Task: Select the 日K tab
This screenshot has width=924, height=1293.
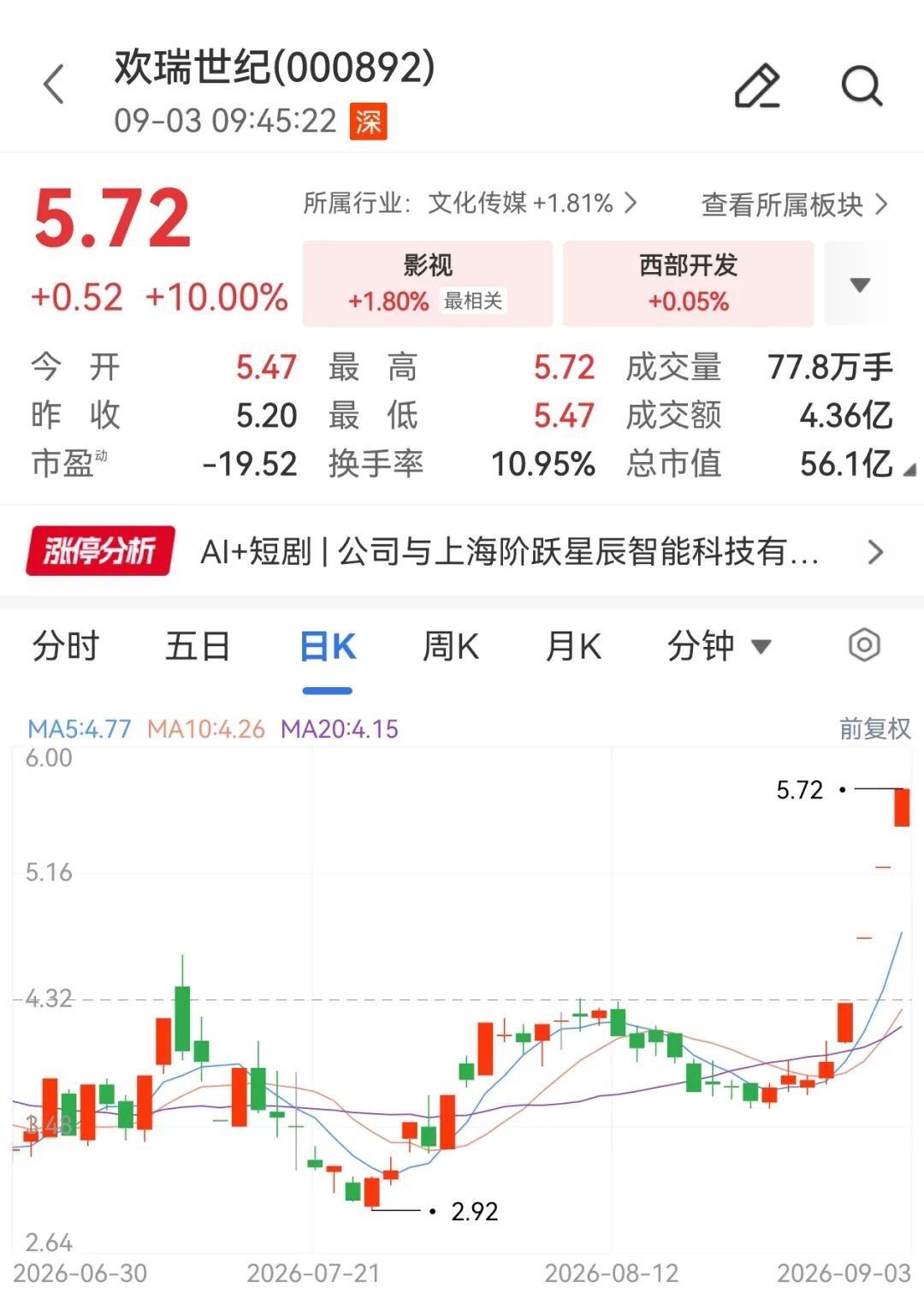Action: (x=328, y=646)
